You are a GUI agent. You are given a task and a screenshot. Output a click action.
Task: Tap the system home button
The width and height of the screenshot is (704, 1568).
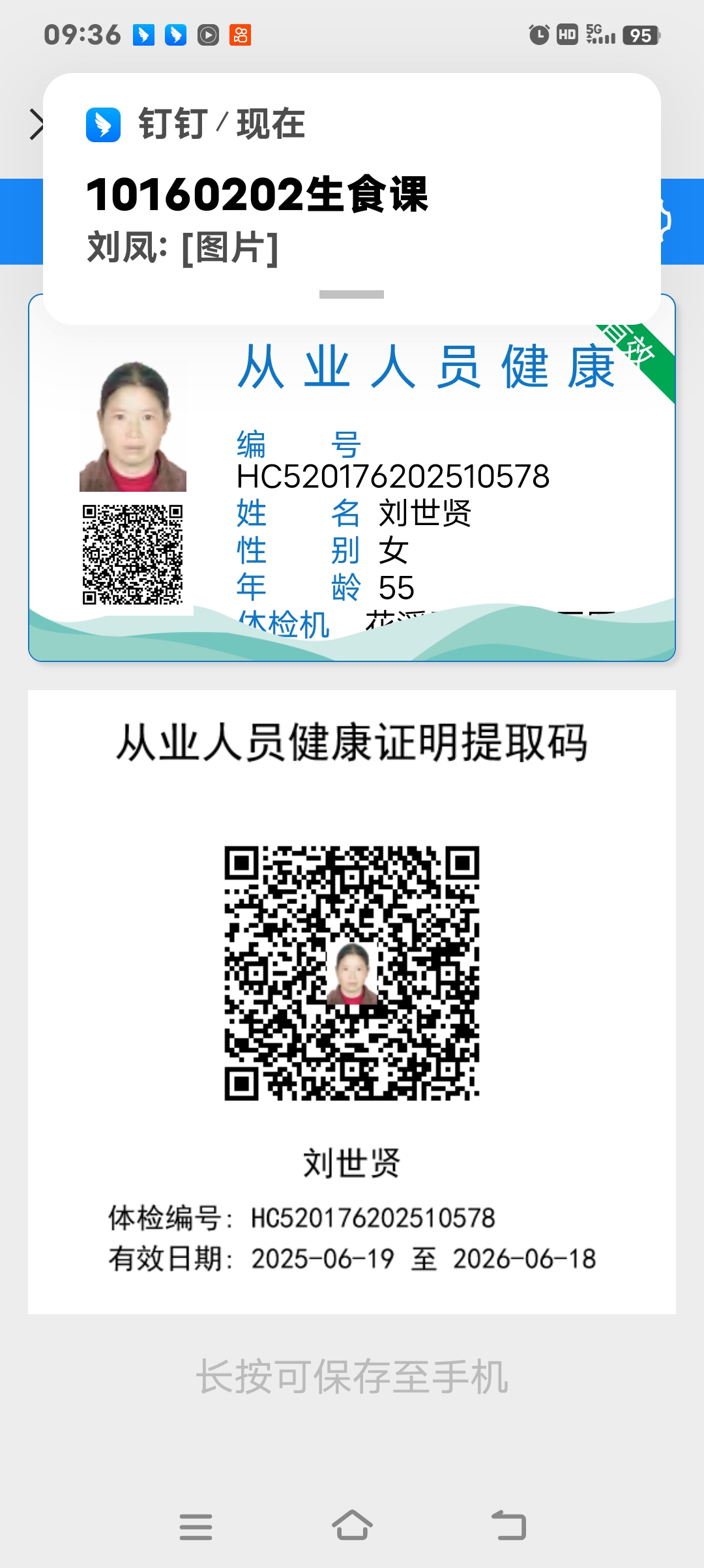[x=352, y=1526]
